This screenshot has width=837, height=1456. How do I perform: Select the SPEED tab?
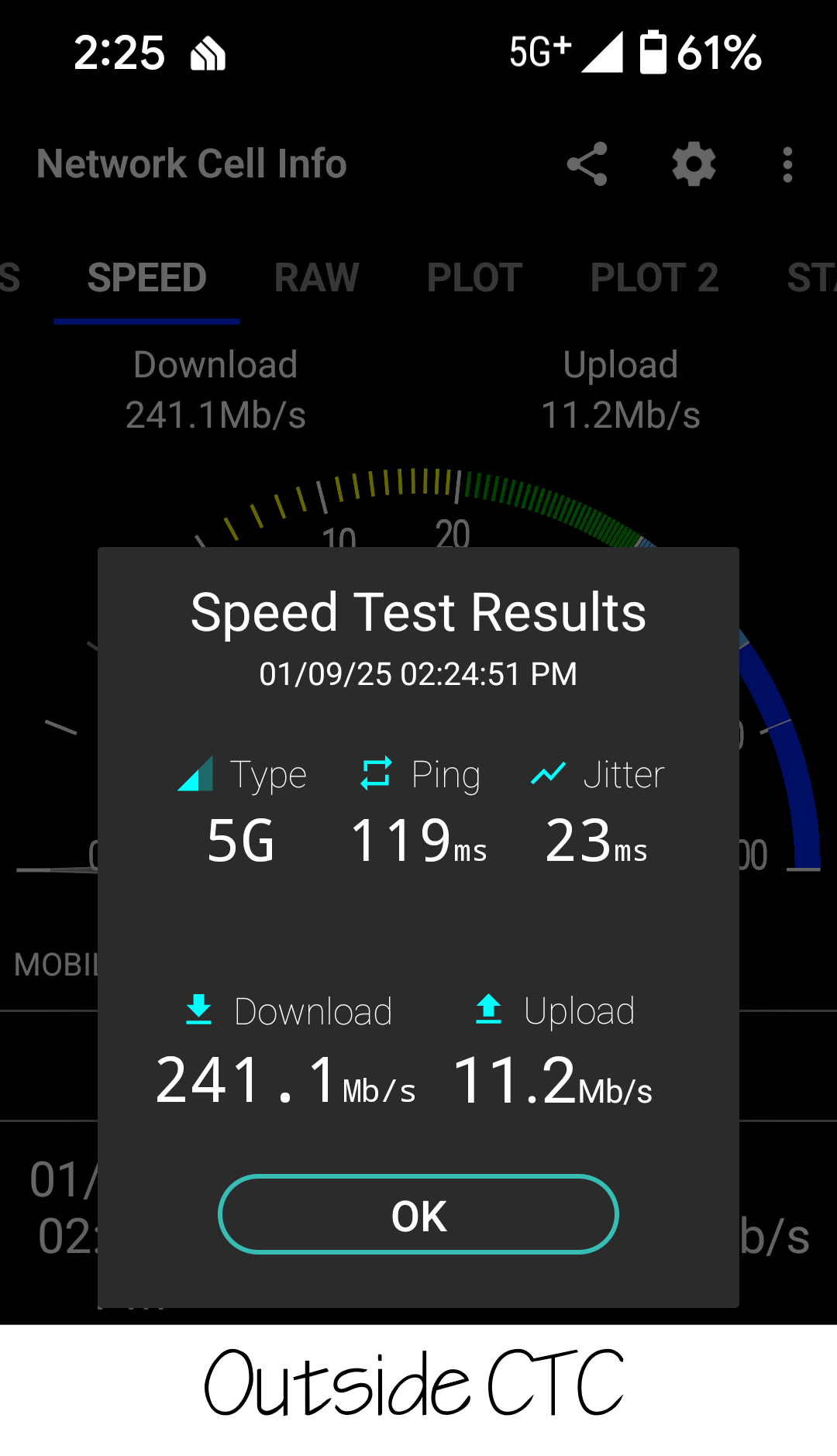[146, 278]
